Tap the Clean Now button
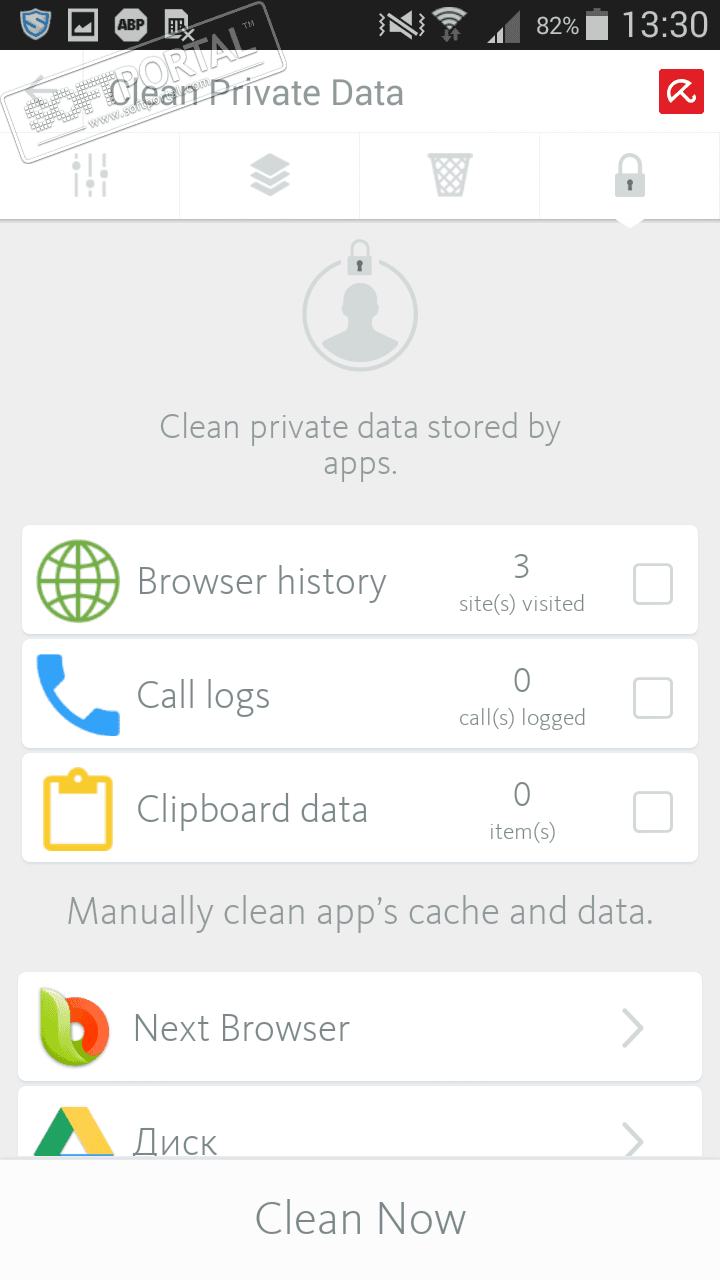The height and width of the screenshot is (1280, 720). point(360,1219)
